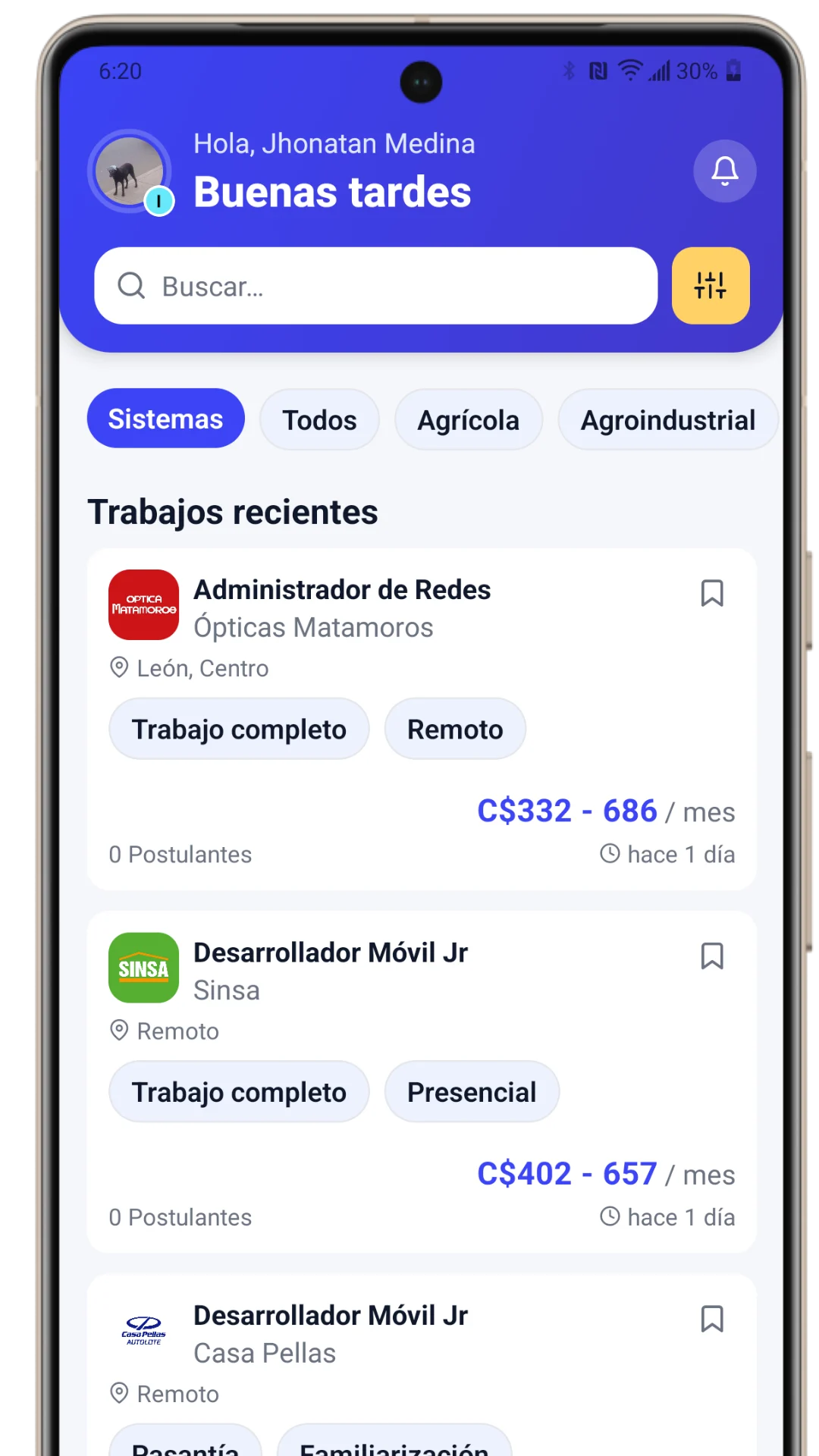Tap the location pin next to León, Centro
This screenshot has height=1456, width=819.
[x=119, y=667]
